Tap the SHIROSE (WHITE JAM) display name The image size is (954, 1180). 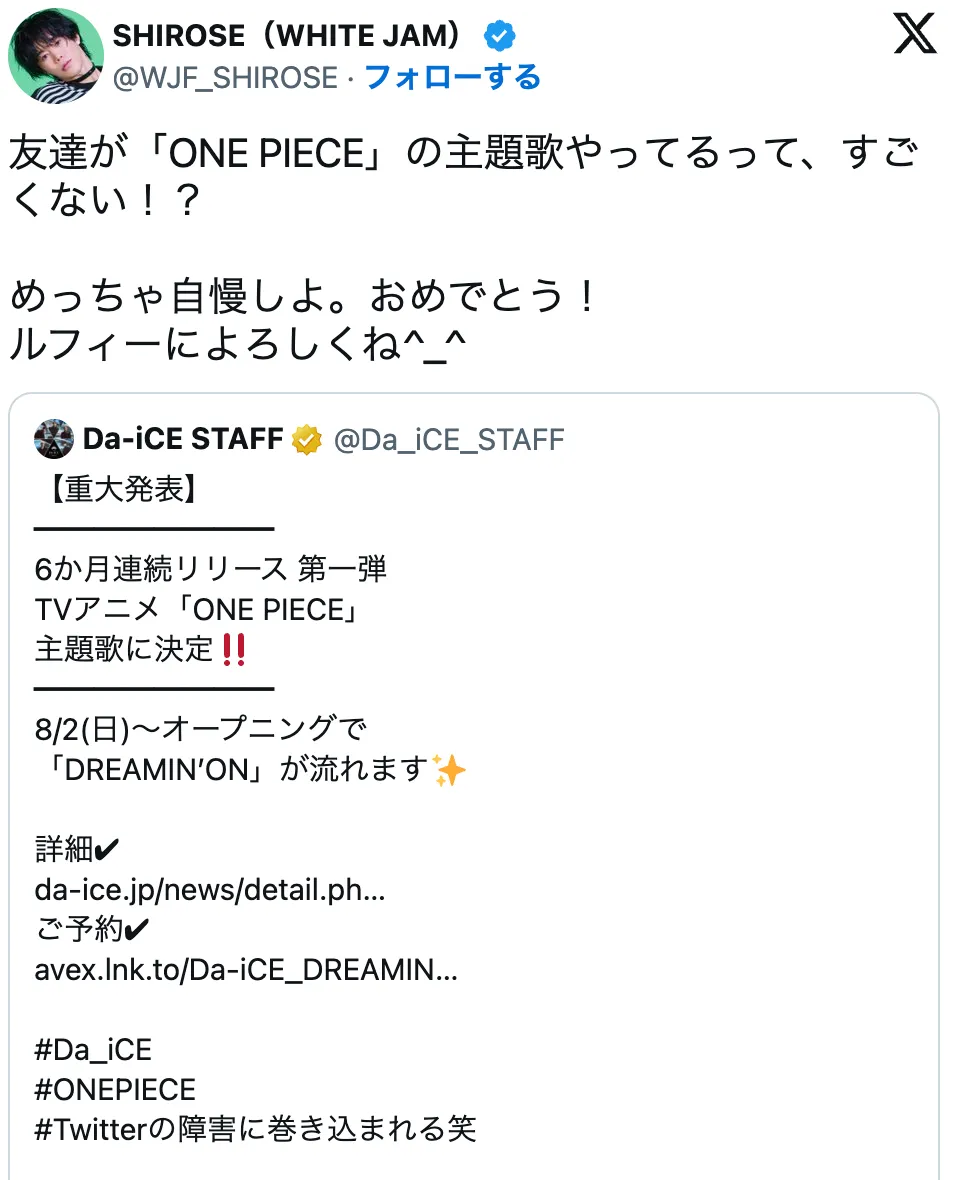click(x=287, y=37)
